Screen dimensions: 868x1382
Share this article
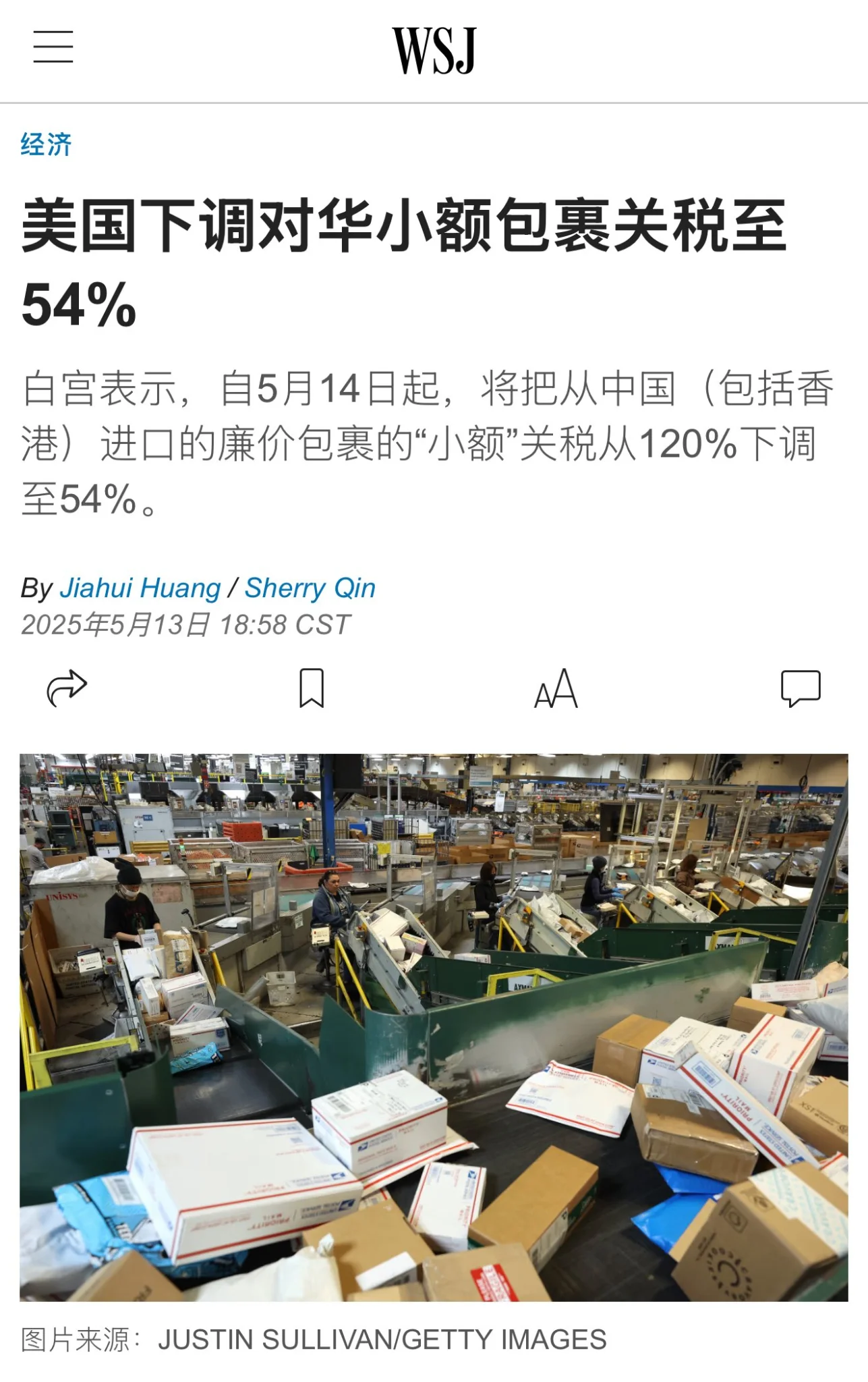[67, 688]
